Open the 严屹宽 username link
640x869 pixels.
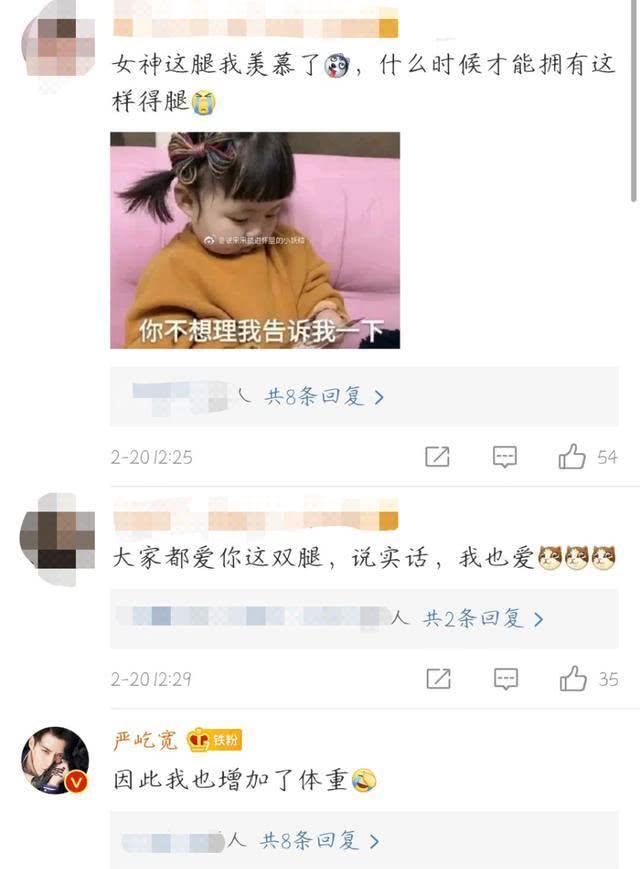pyautogui.click(x=145, y=740)
